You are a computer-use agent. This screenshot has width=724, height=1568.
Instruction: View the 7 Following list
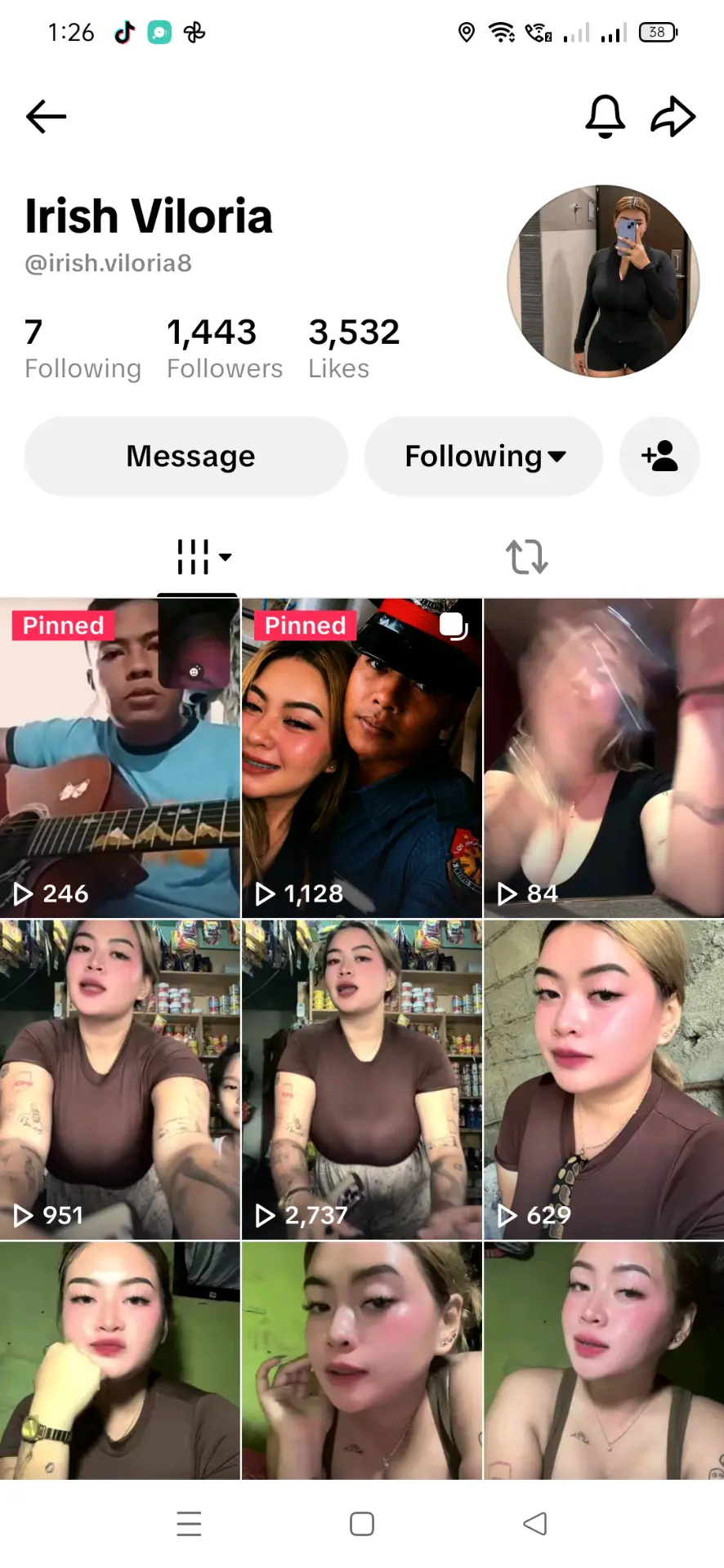83,349
